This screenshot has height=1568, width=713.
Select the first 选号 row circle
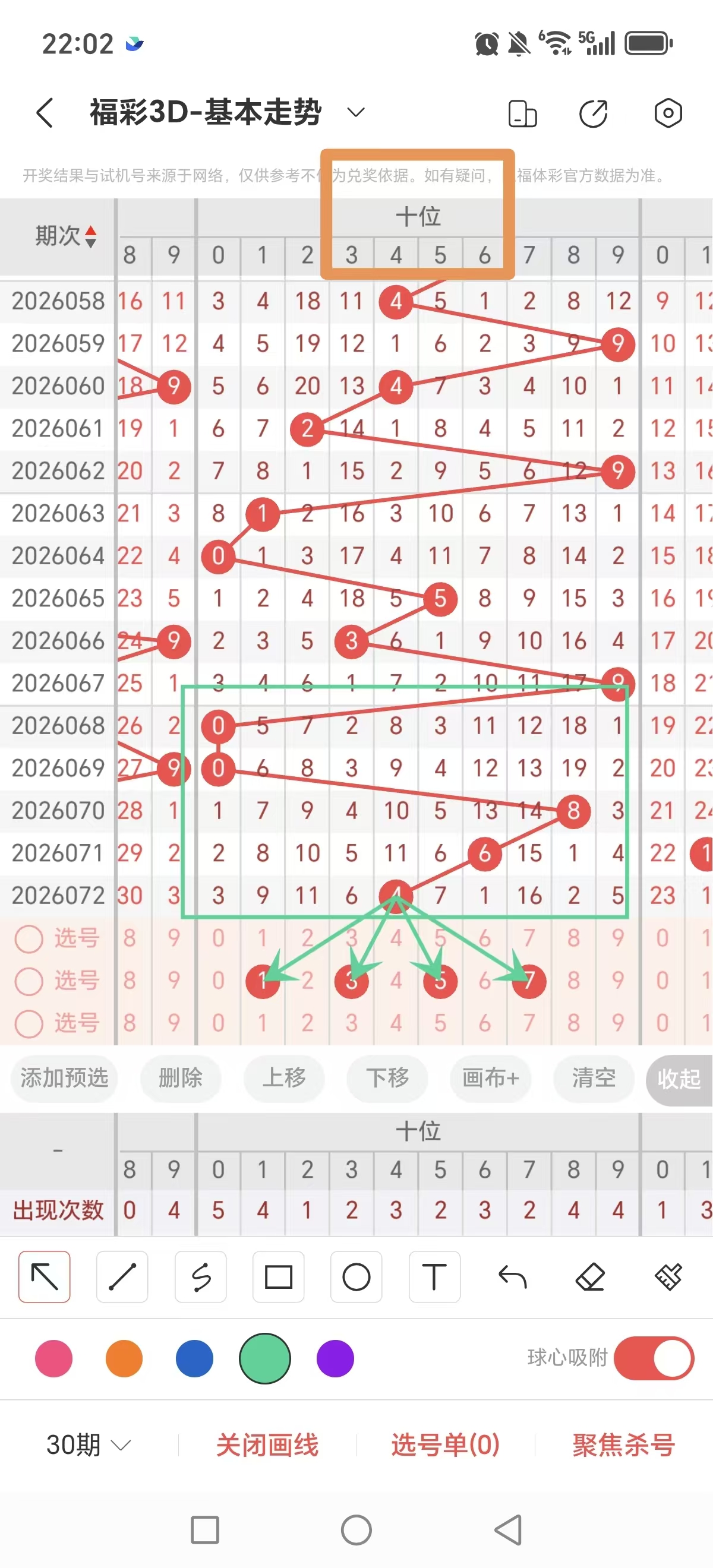(x=29, y=938)
